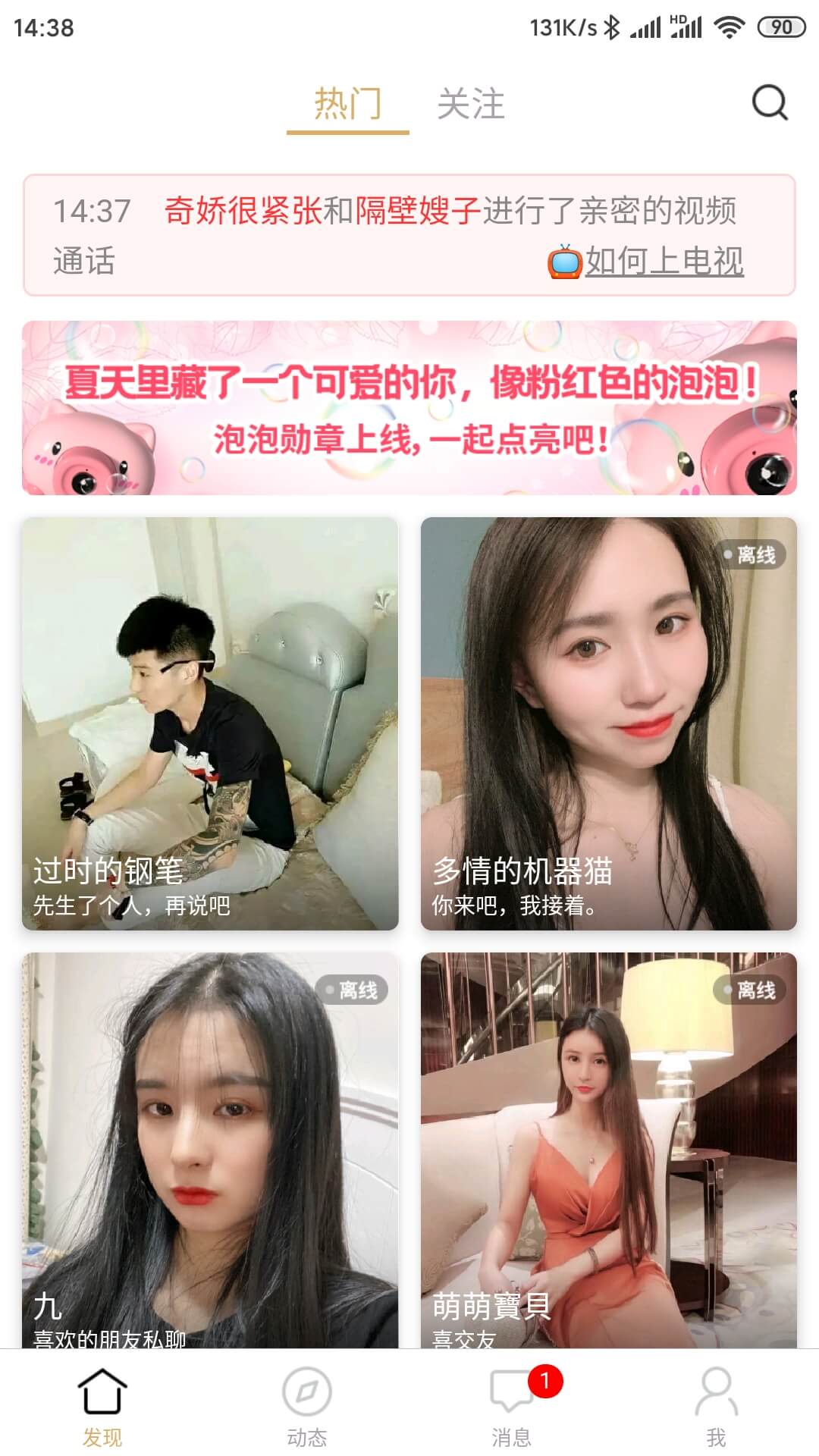This screenshot has width=819, height=1456.
Task: Go to the 发现 bottom tab
Action: click(x=102, y=1405)
